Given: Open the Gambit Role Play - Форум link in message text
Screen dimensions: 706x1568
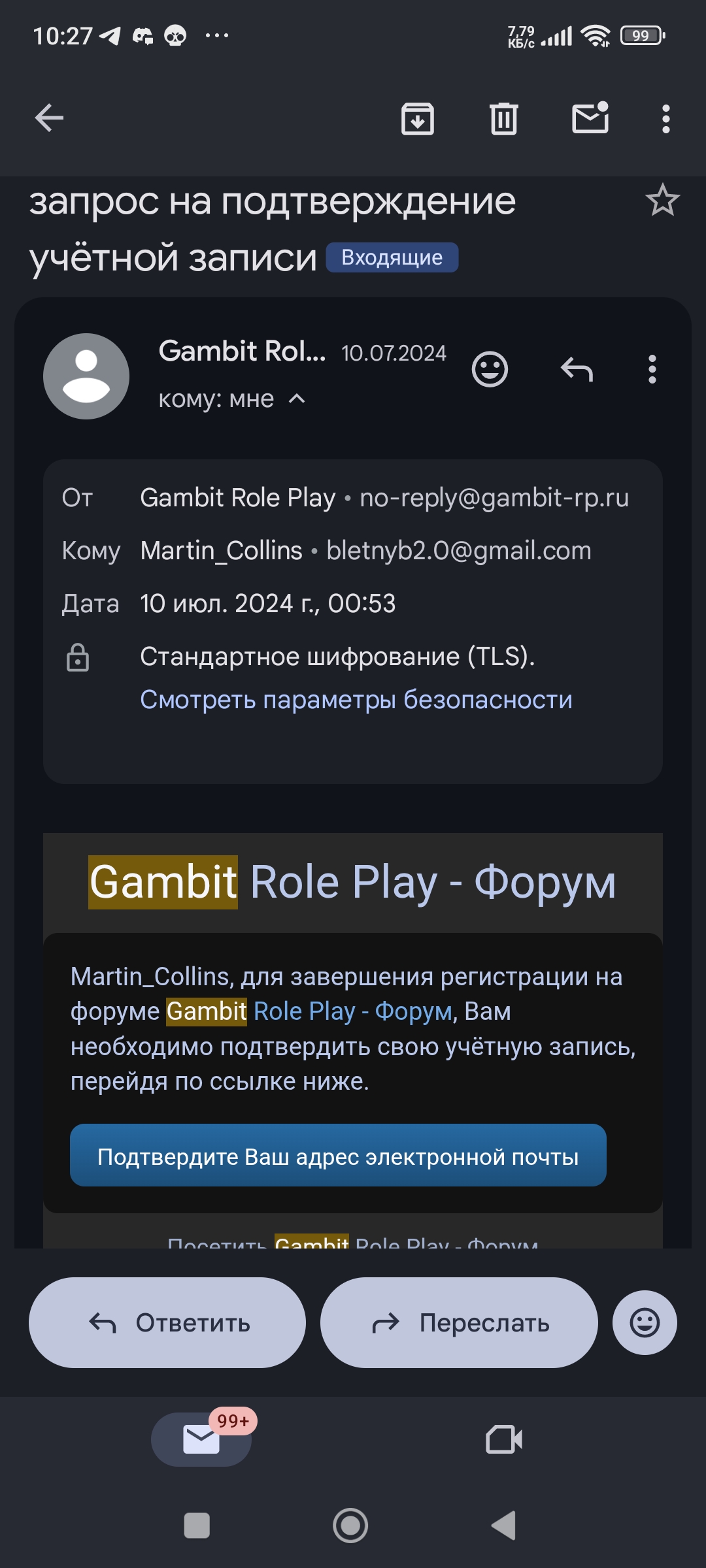Looking at the screenshot, I should [x=353, y=1011].
